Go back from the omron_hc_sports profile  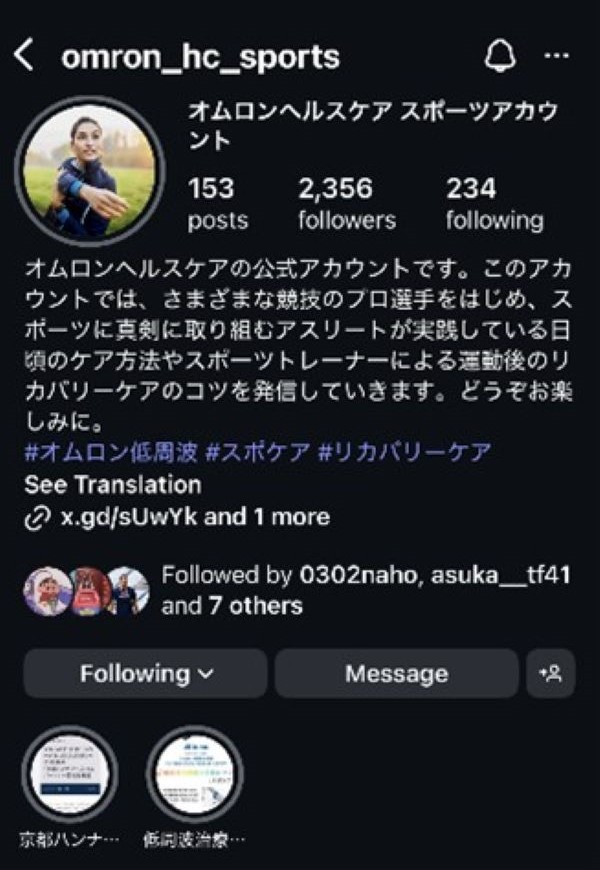(x=24, y=56)
